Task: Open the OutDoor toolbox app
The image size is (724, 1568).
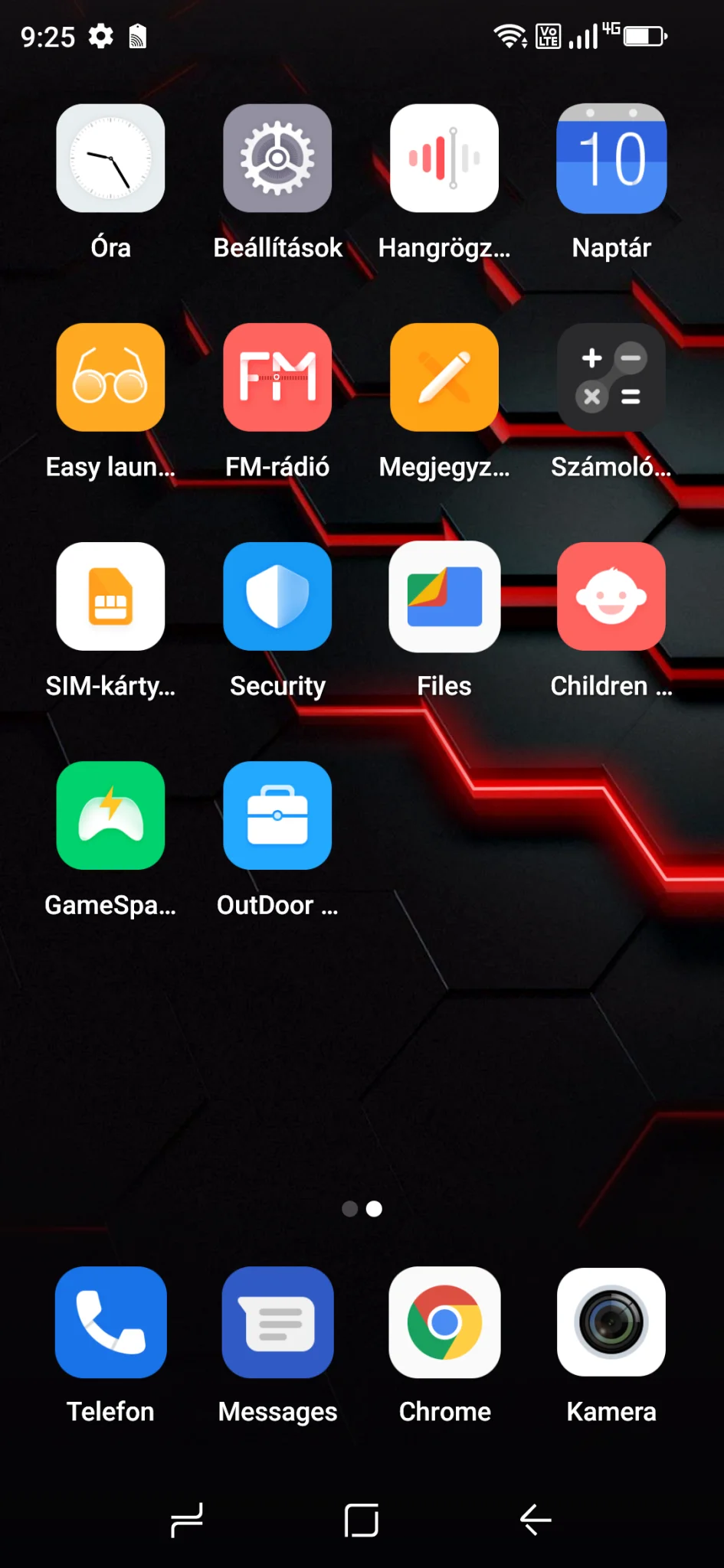Action: [277, 815]
